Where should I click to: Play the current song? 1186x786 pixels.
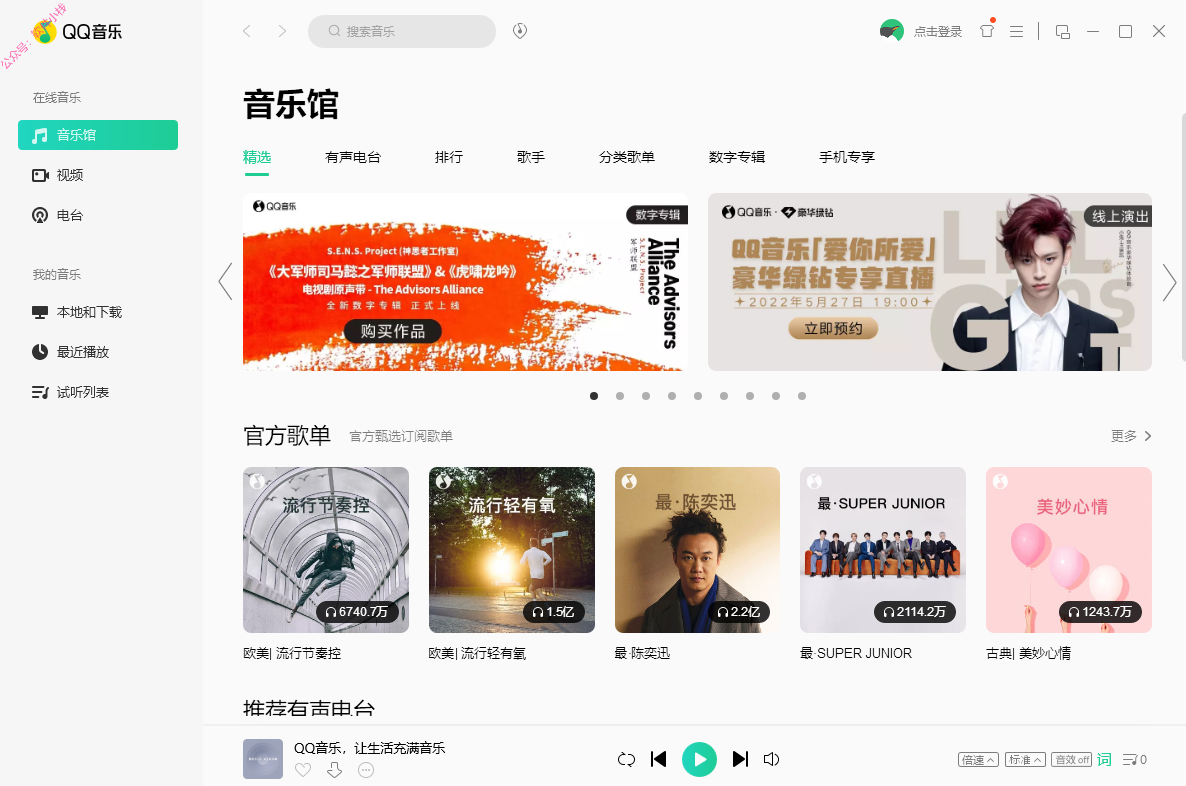[x=699, y=760]
